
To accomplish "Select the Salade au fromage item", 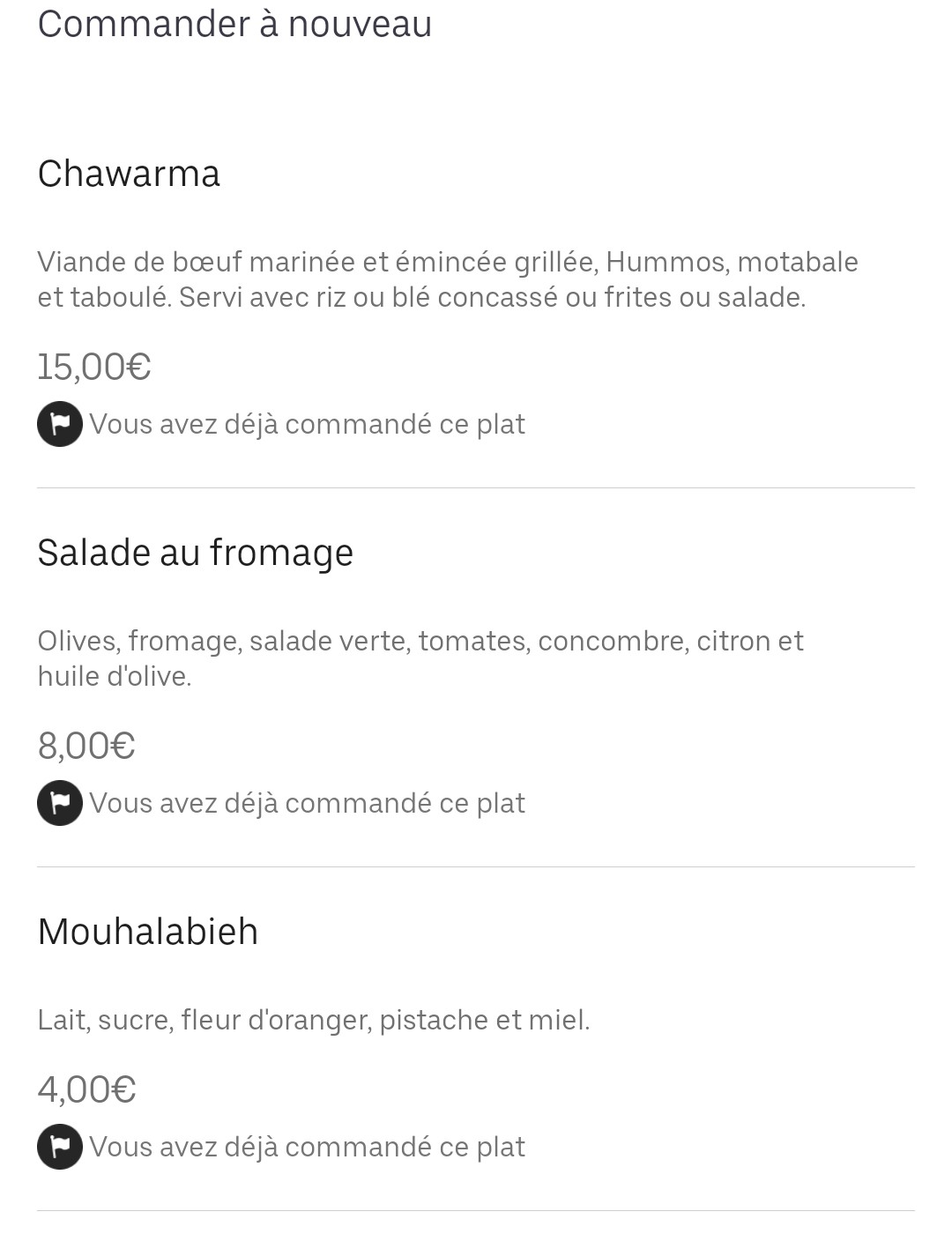I will [195, 553].
